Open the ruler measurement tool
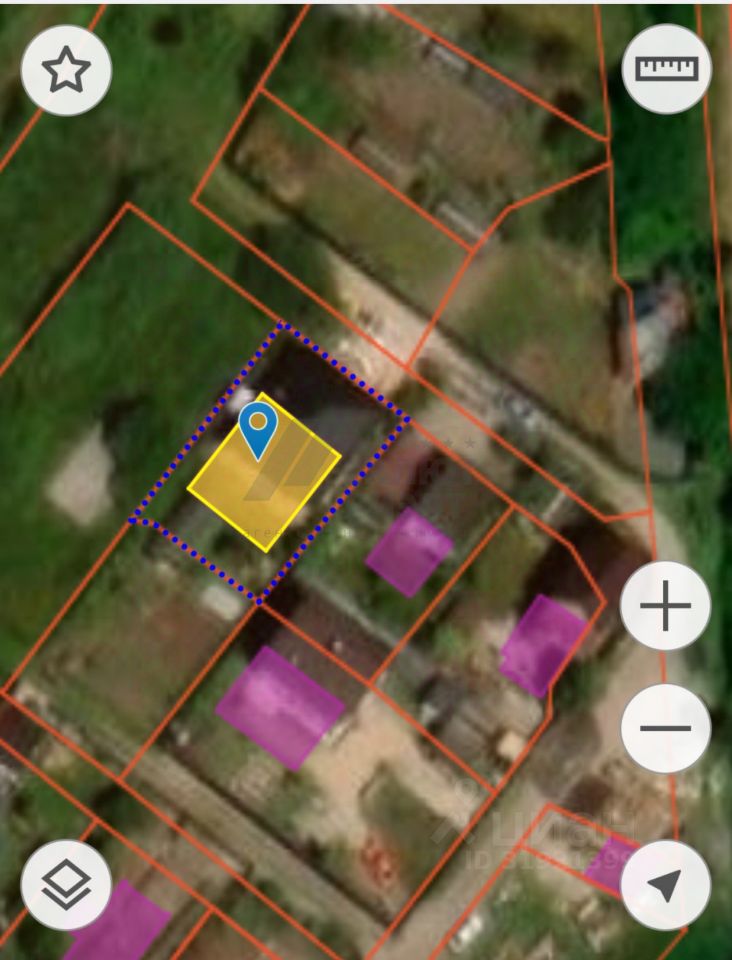732x960 pixels. click(666, 69)
